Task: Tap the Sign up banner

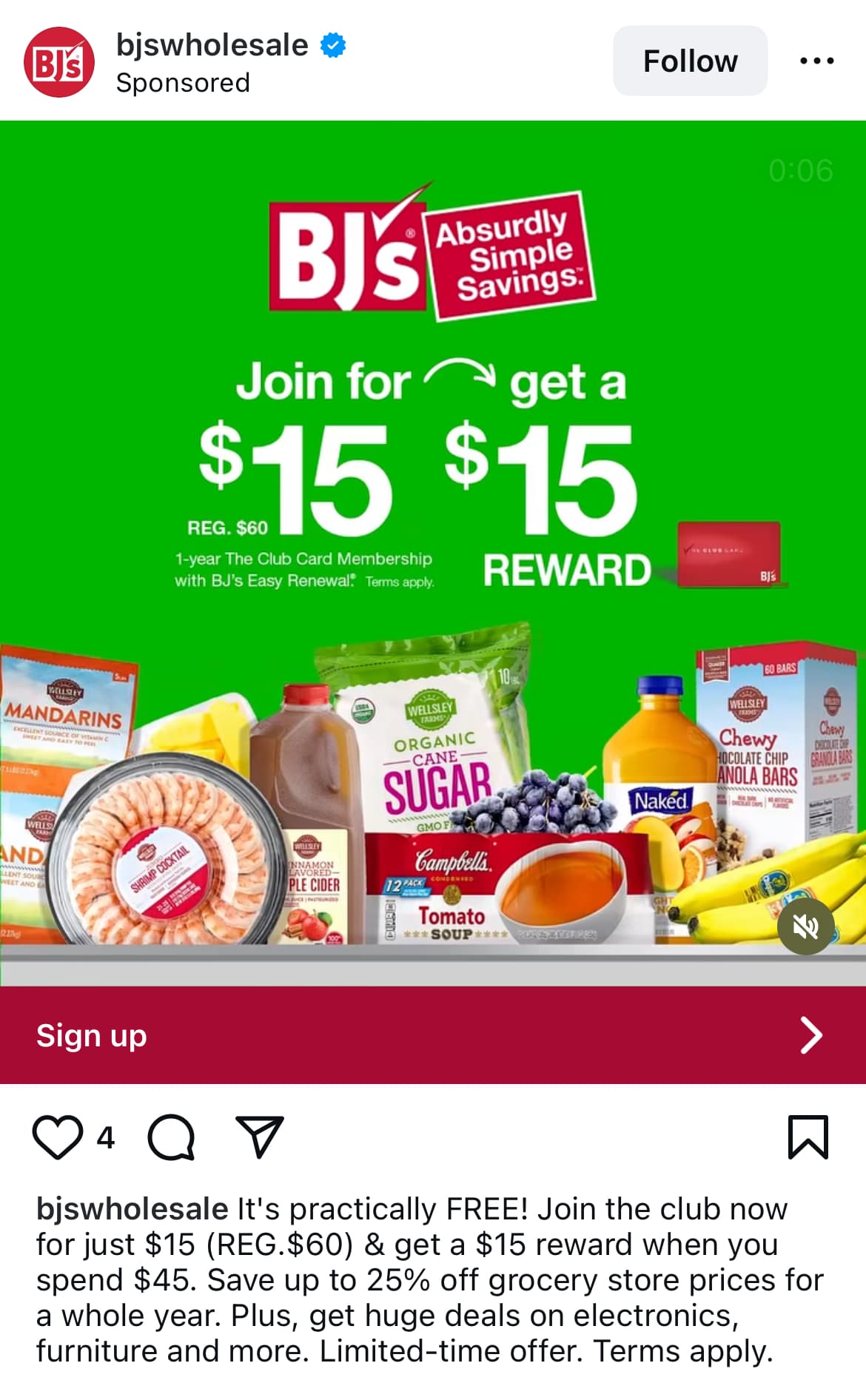Action: [x=432, y=1034]
